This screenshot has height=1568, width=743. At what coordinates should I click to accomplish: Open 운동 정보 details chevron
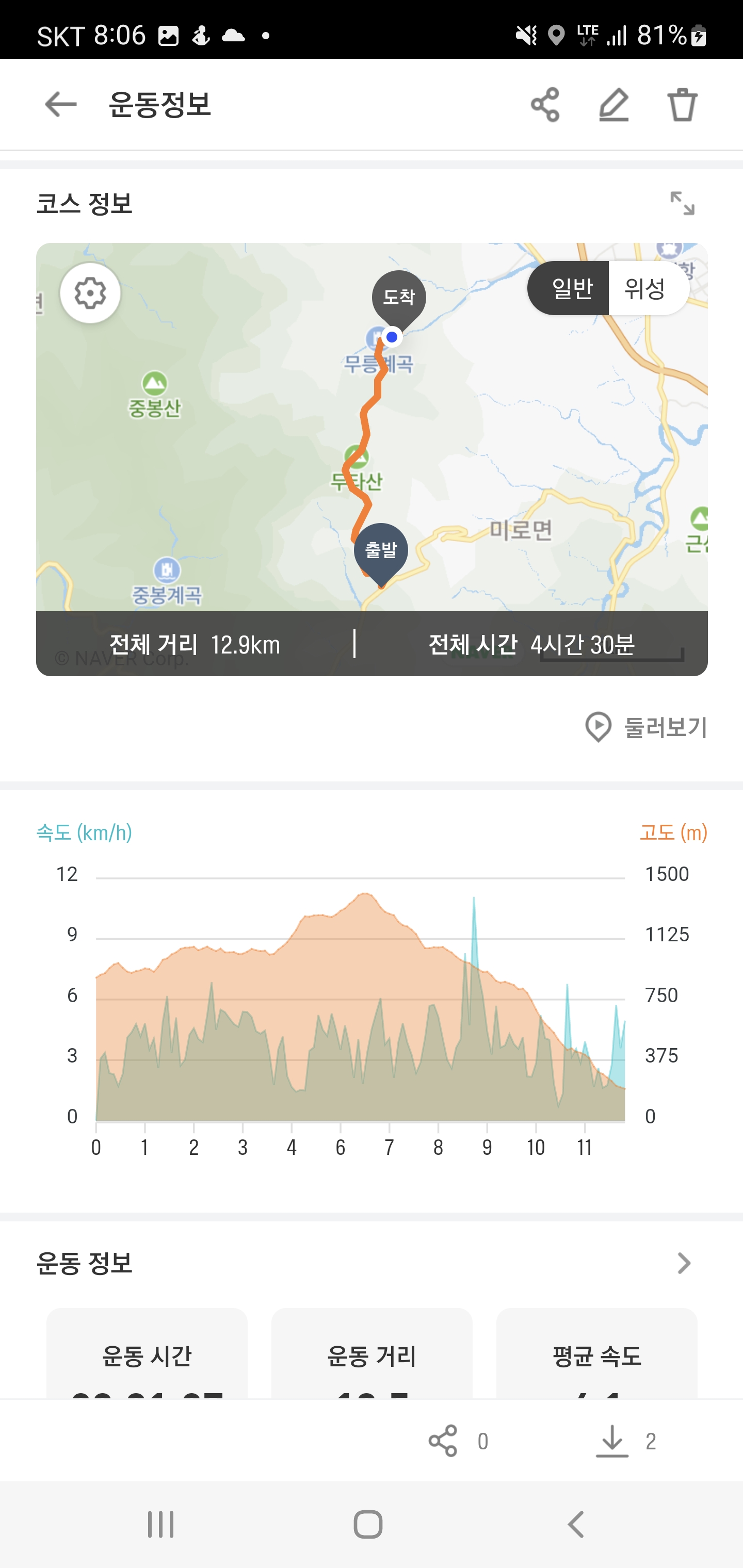coord(684,1264)
